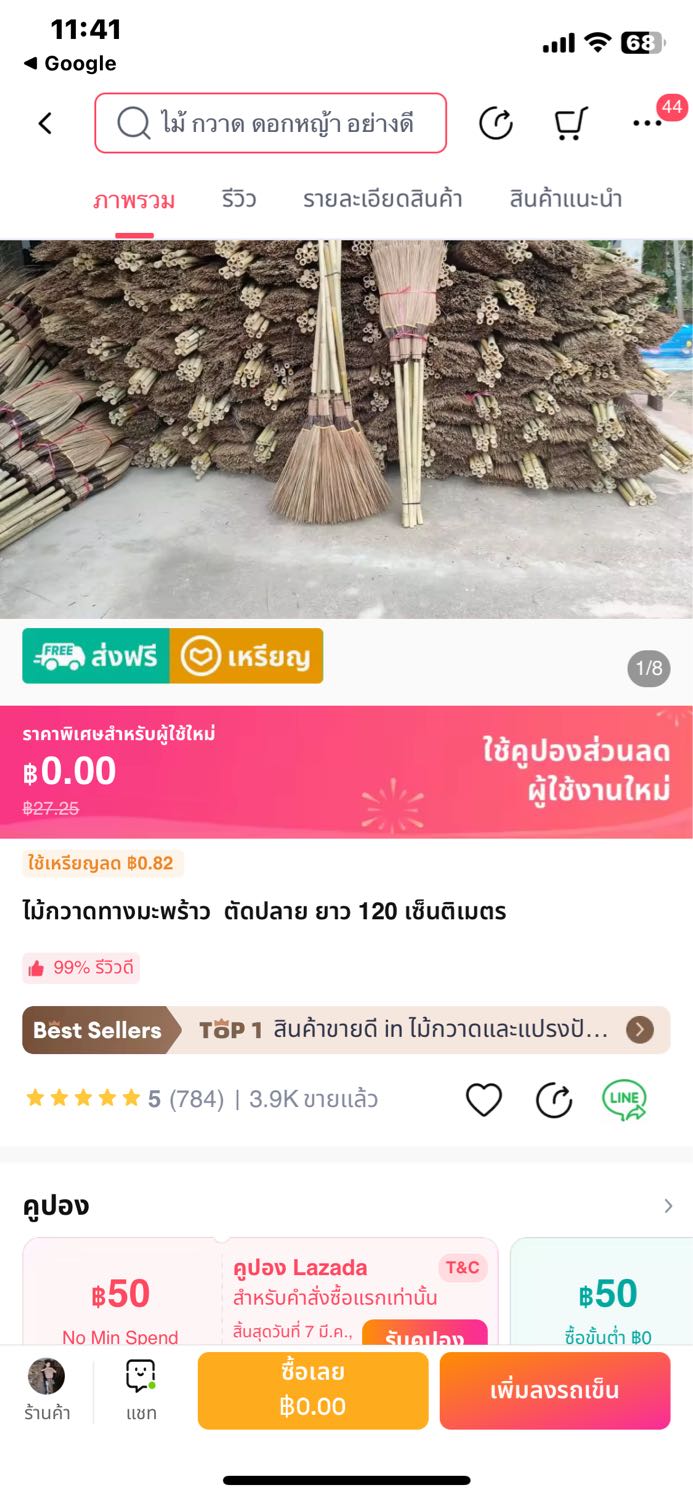
Task: Claim the Lazada ฿50 coupon
Action: [424, 1335]
